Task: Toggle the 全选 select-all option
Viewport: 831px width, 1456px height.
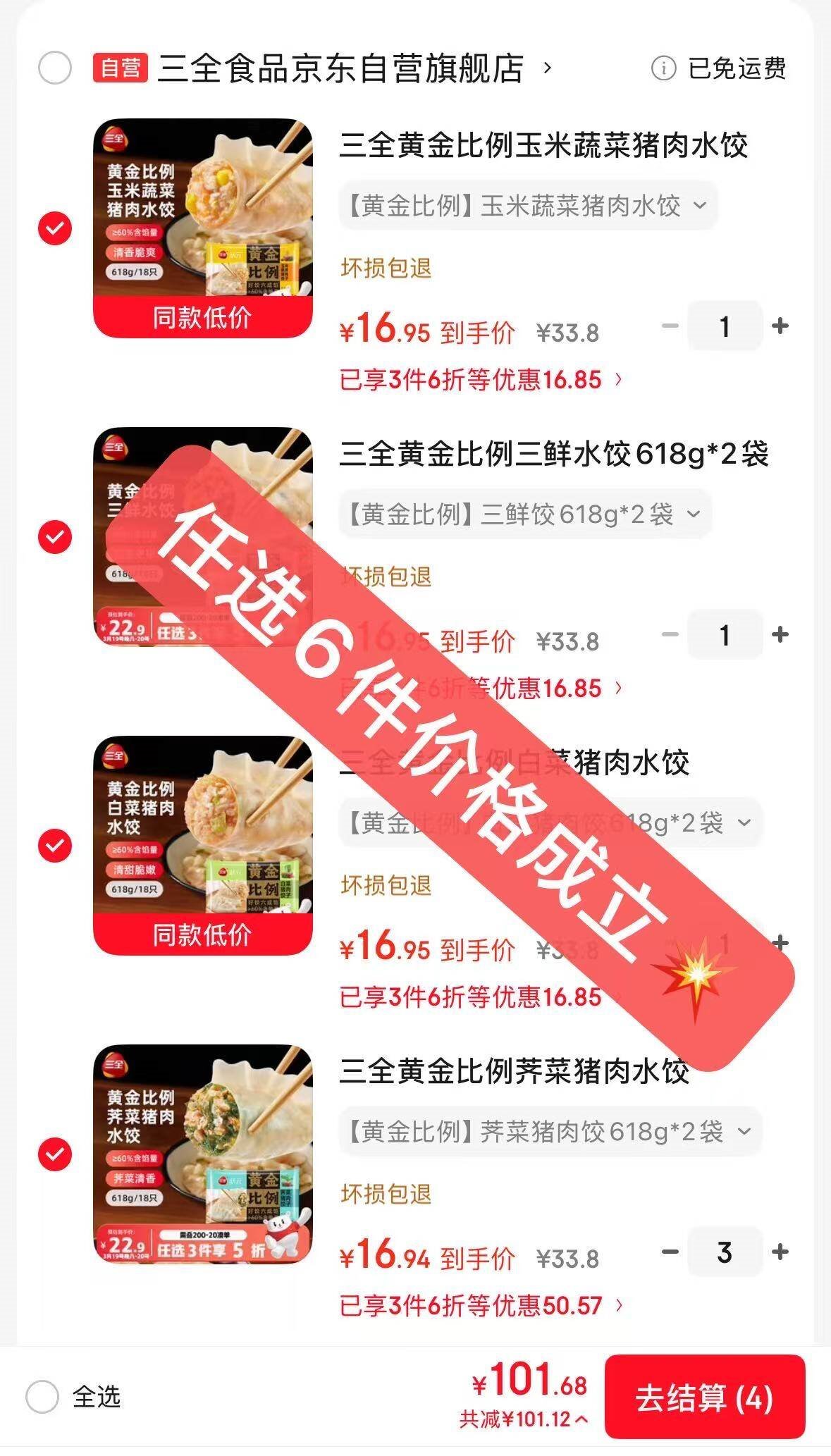Action: (42, 1397)
